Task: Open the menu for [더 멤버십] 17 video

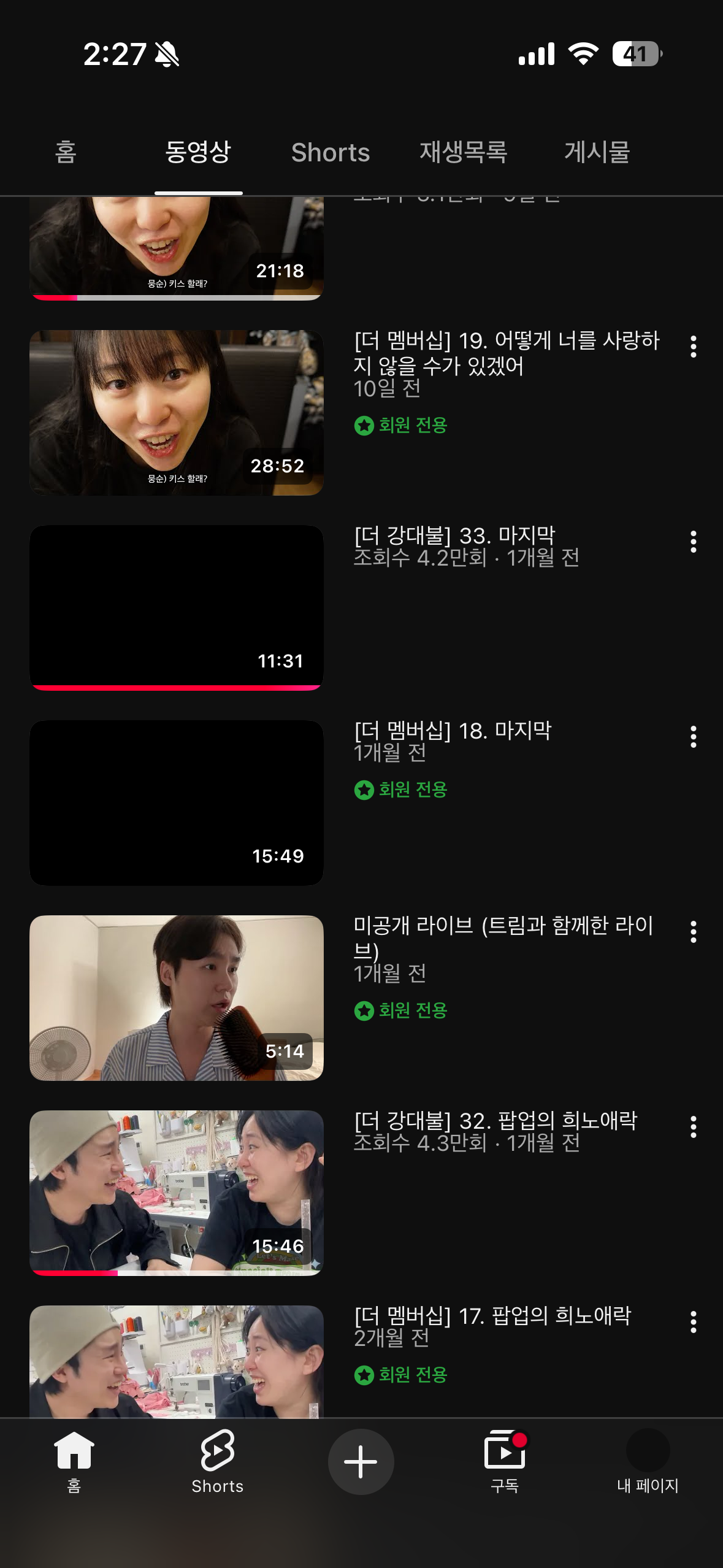Action: (x=693, y=1322)
